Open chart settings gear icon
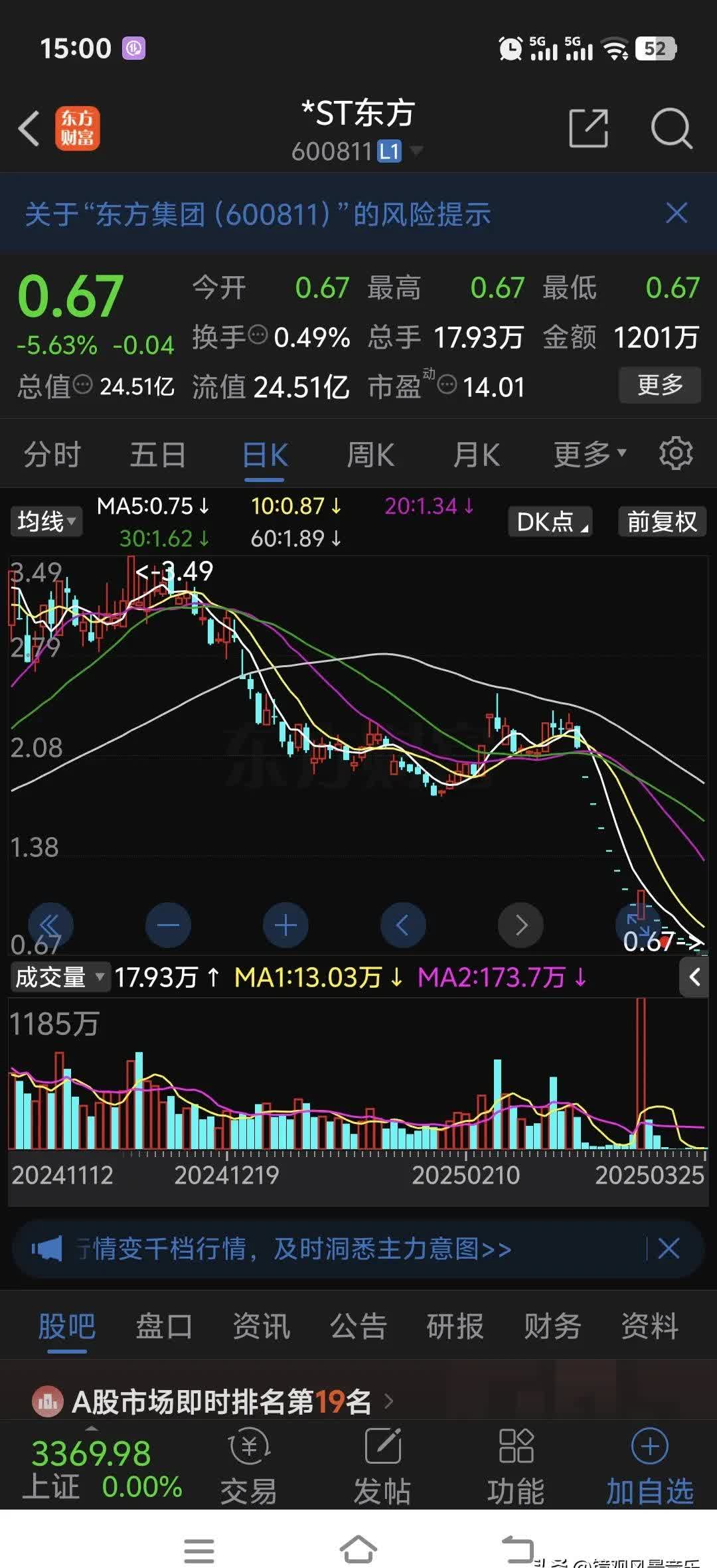 coord(676,454)
